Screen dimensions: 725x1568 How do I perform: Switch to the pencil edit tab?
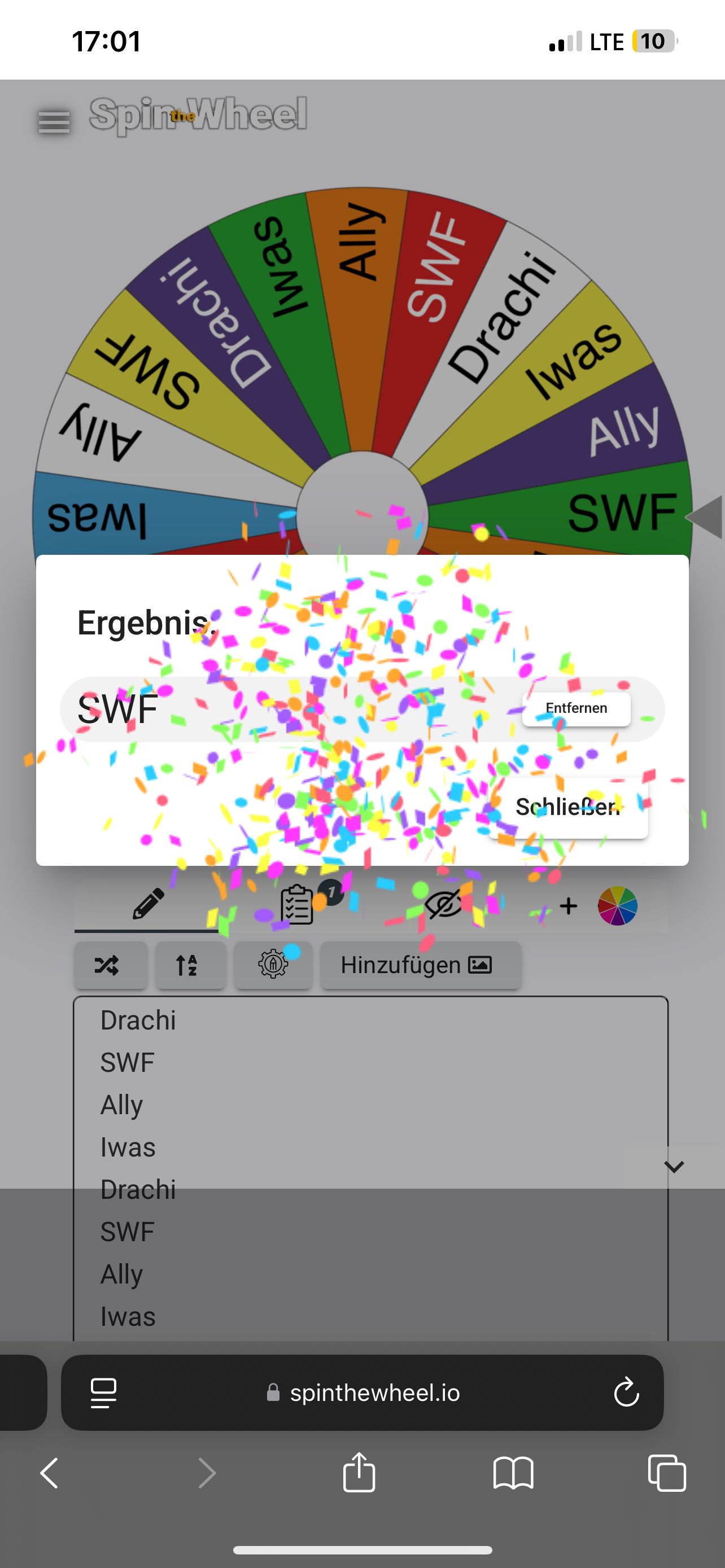coord(148,905)
